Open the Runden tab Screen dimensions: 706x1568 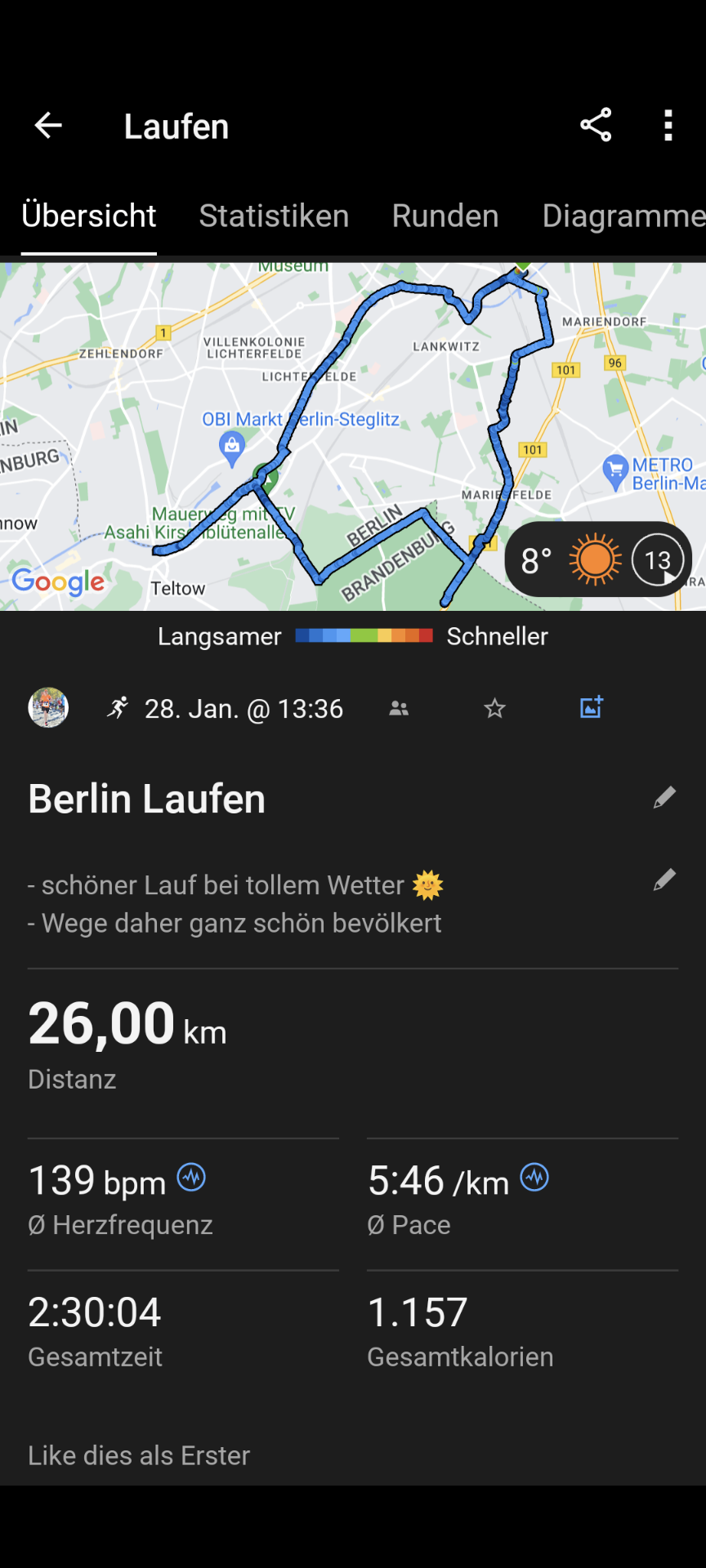pyautogui.click(x=445, y=216)
